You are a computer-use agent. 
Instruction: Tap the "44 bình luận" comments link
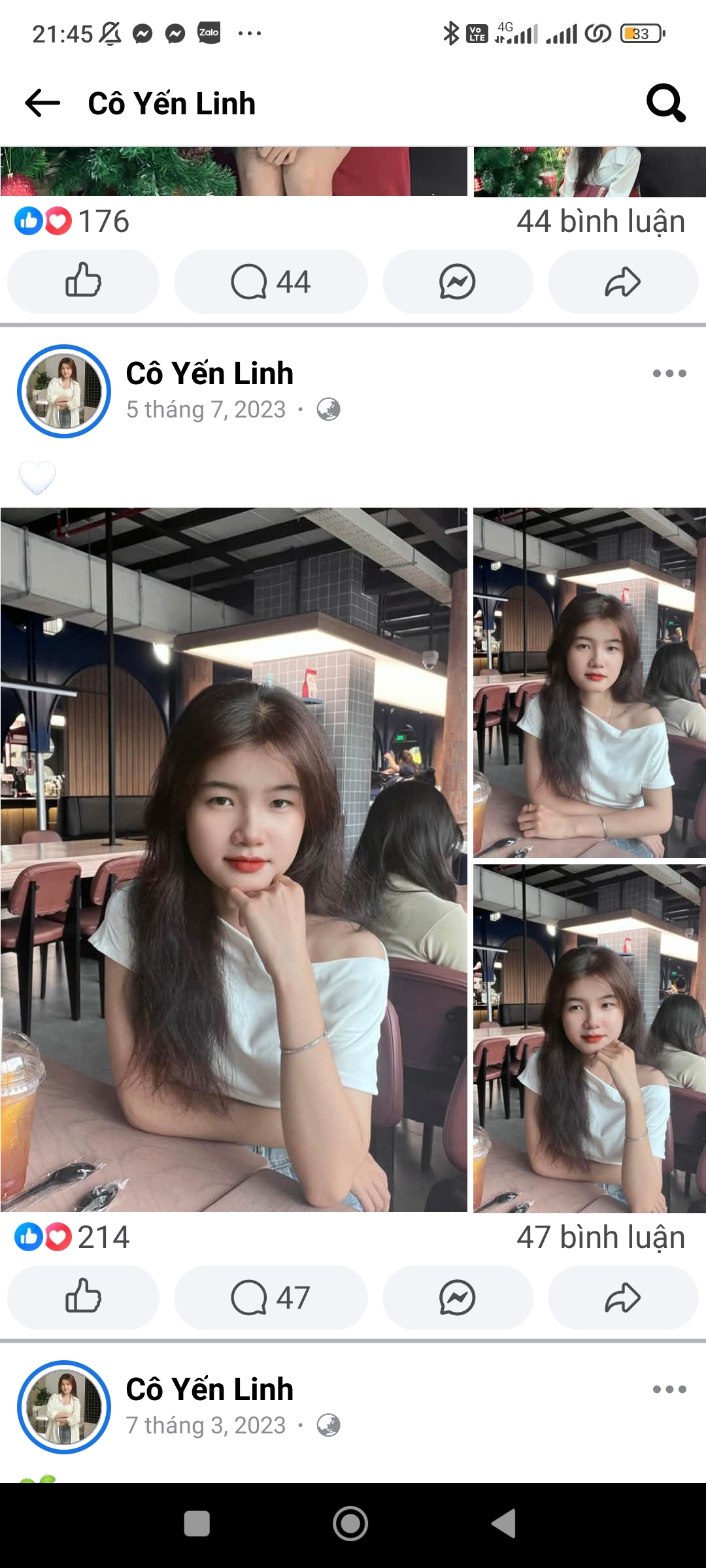click(x=600, y=221)
